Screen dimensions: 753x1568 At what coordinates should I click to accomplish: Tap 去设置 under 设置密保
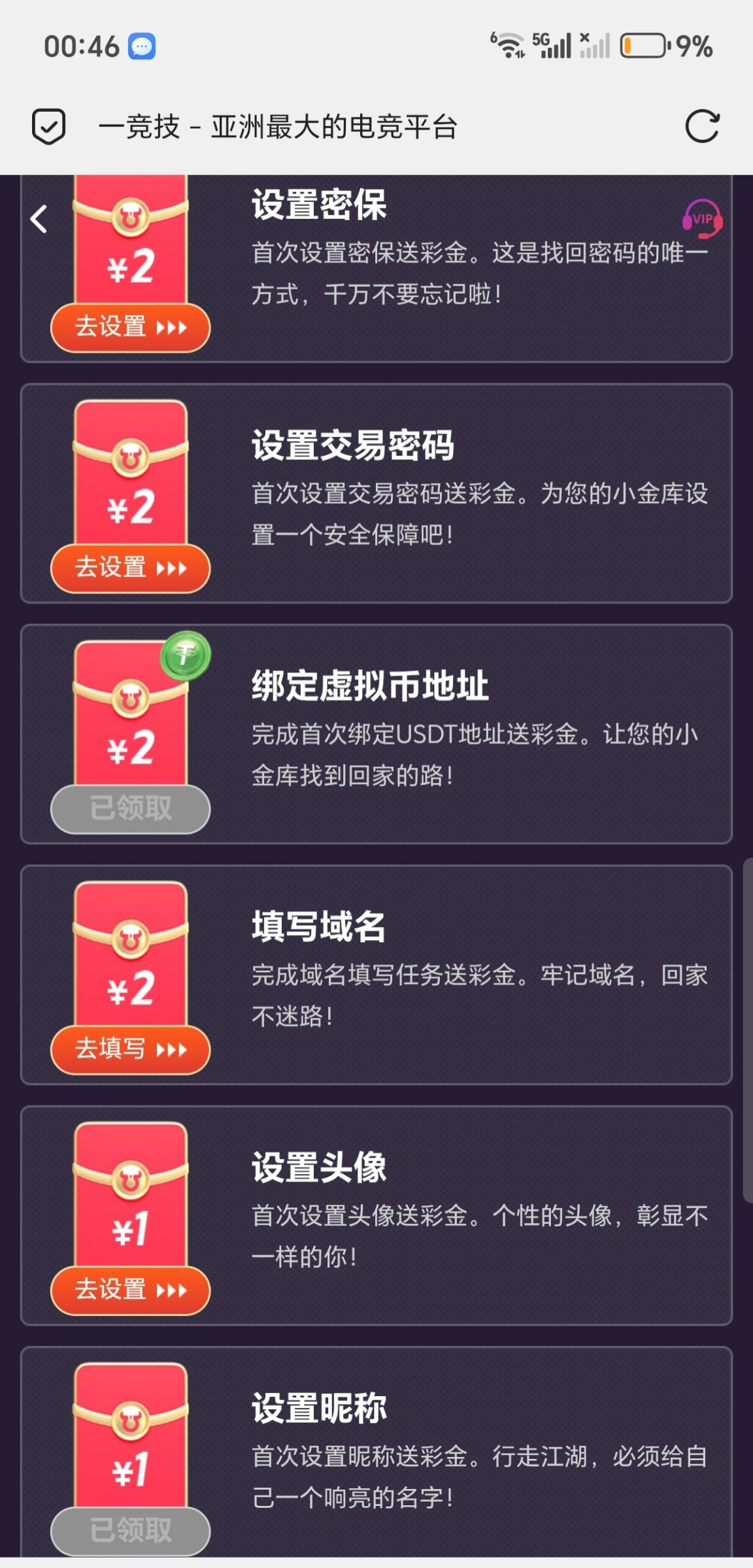[x=131, y=327]
